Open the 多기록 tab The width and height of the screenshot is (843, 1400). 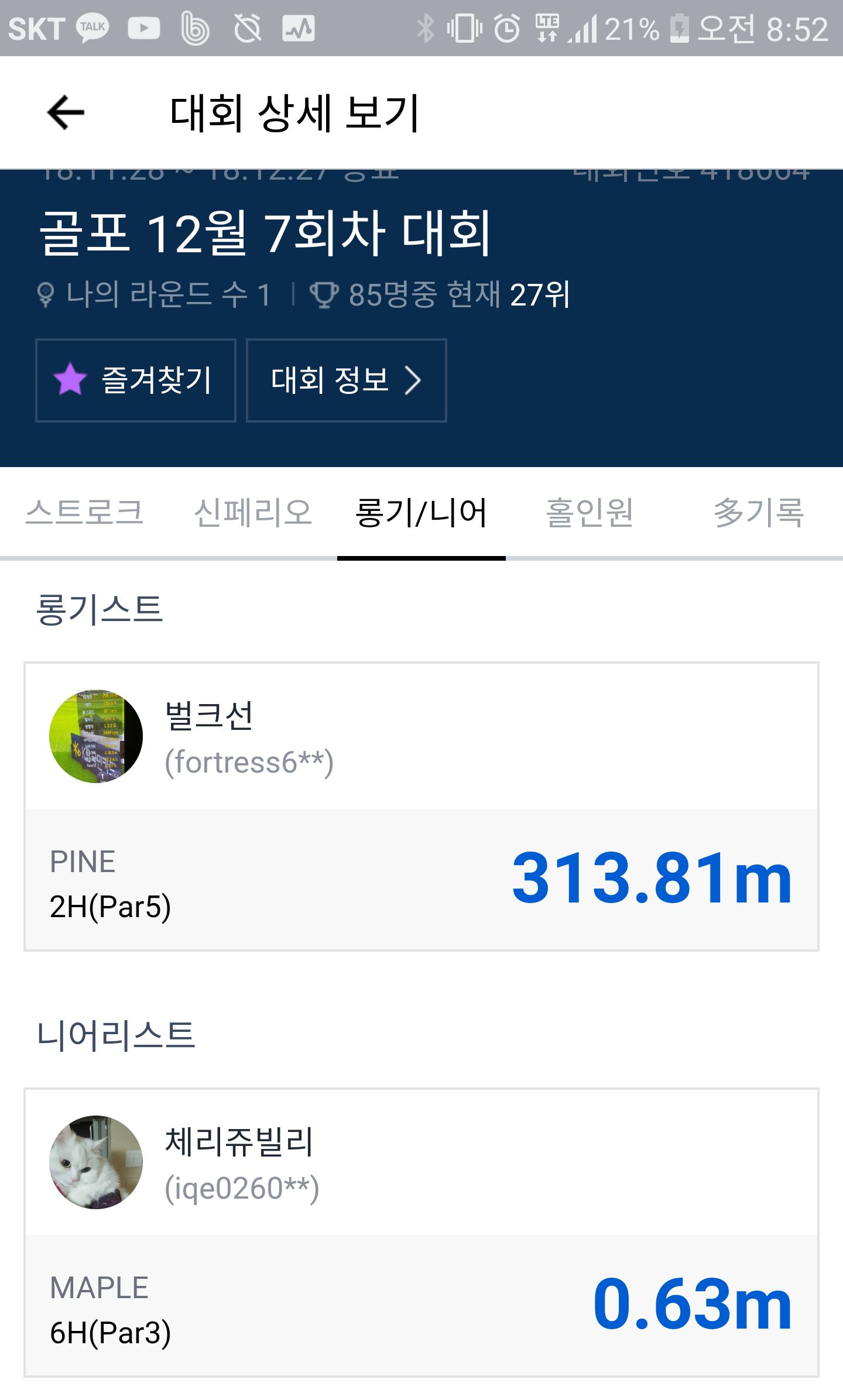[x=759, y=513]
